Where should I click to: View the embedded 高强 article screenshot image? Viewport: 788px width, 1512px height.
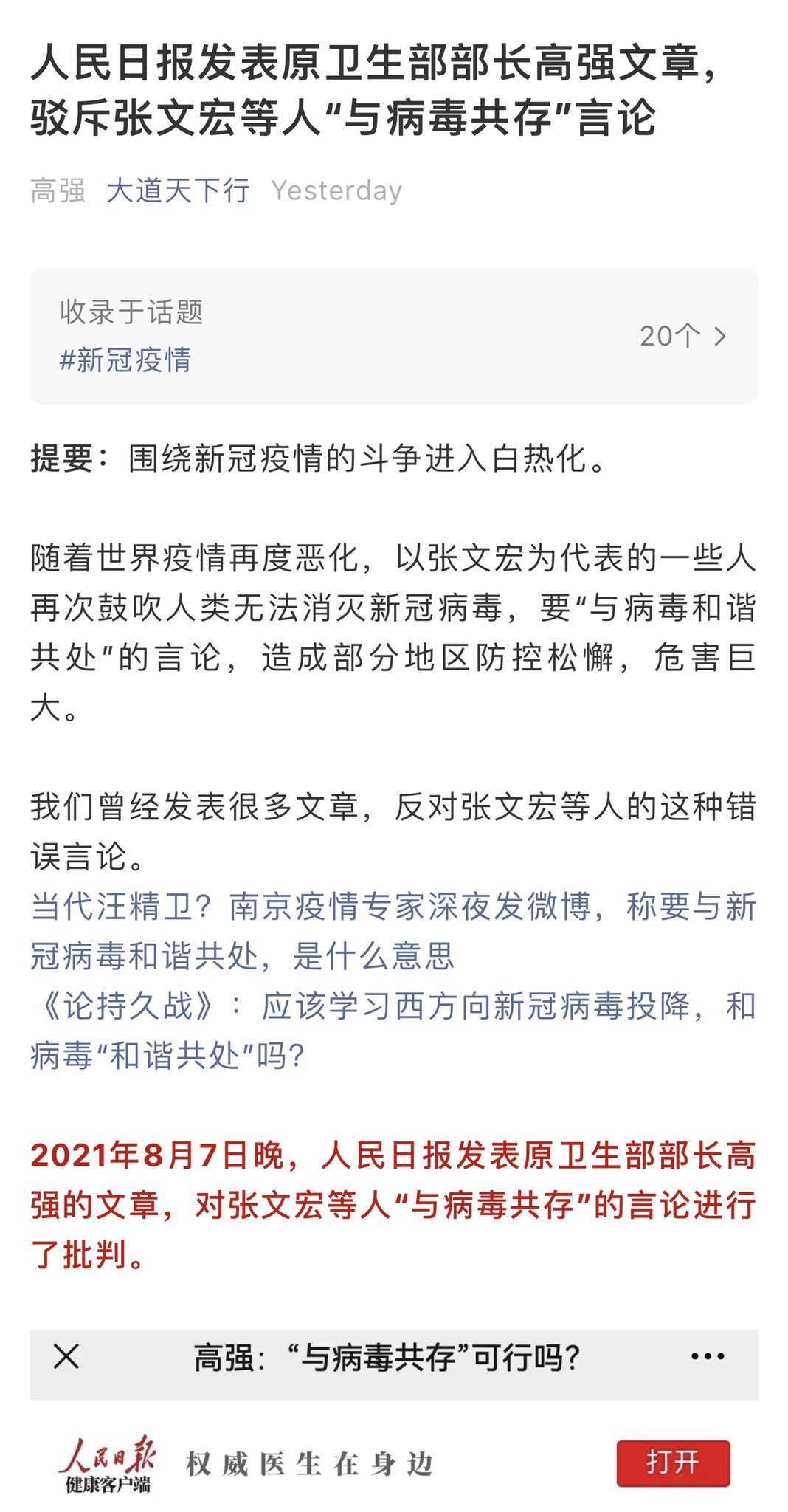pos(394,1420)
